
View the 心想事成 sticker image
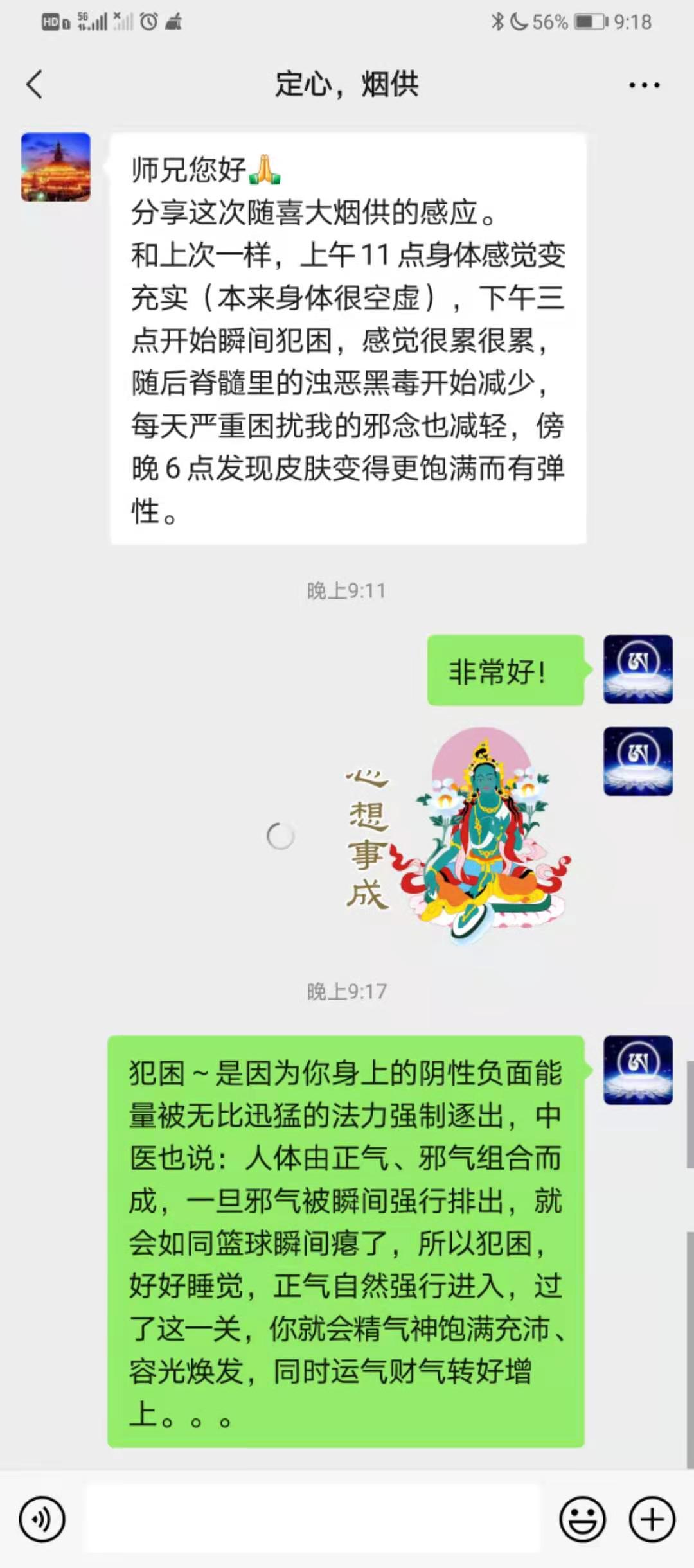point(458,835)
